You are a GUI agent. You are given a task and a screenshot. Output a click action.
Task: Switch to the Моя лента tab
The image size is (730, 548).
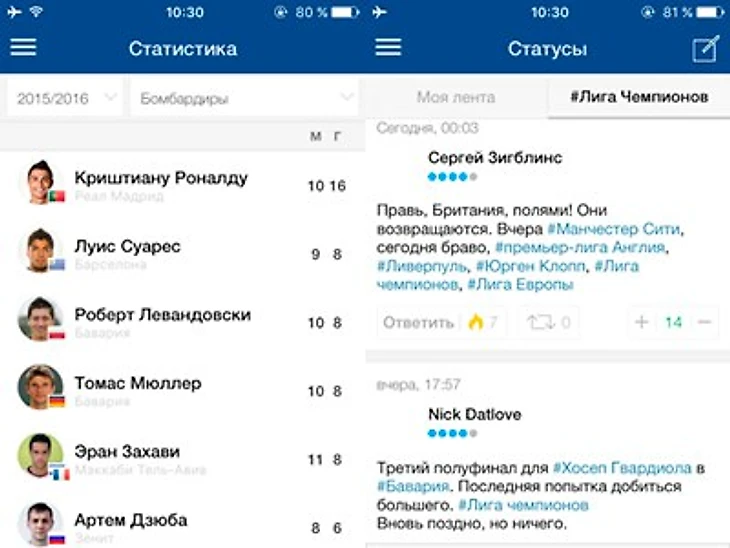tap(456, 97)
